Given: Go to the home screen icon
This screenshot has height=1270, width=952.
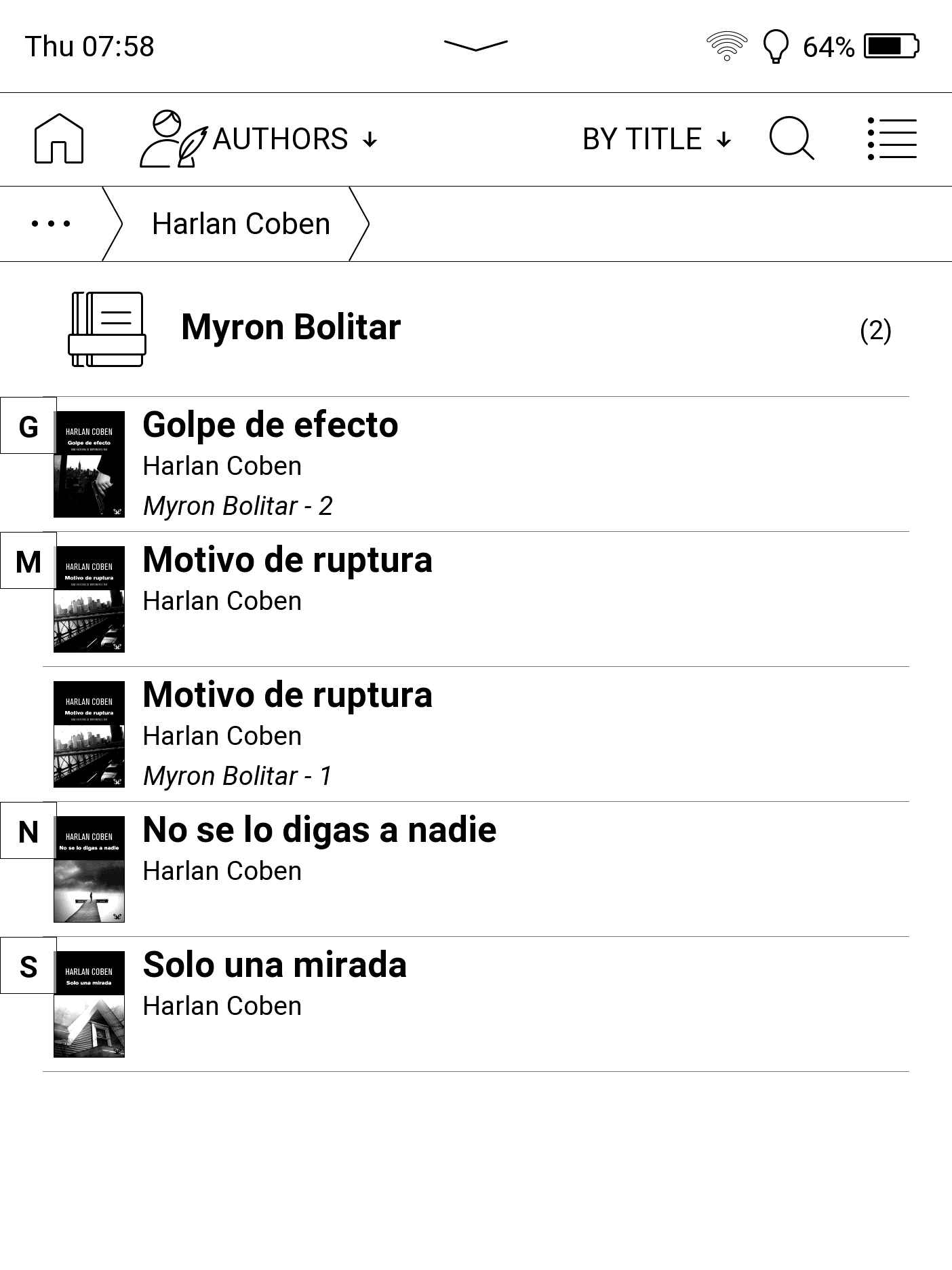Looking at the screenshot, I should (x=59, y=139).
